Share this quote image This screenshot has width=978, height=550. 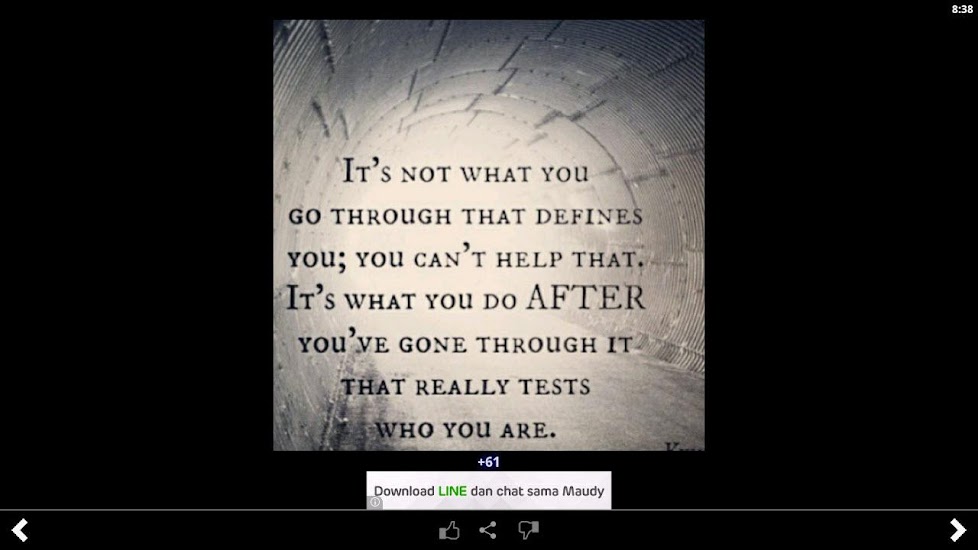click(488, 530)
